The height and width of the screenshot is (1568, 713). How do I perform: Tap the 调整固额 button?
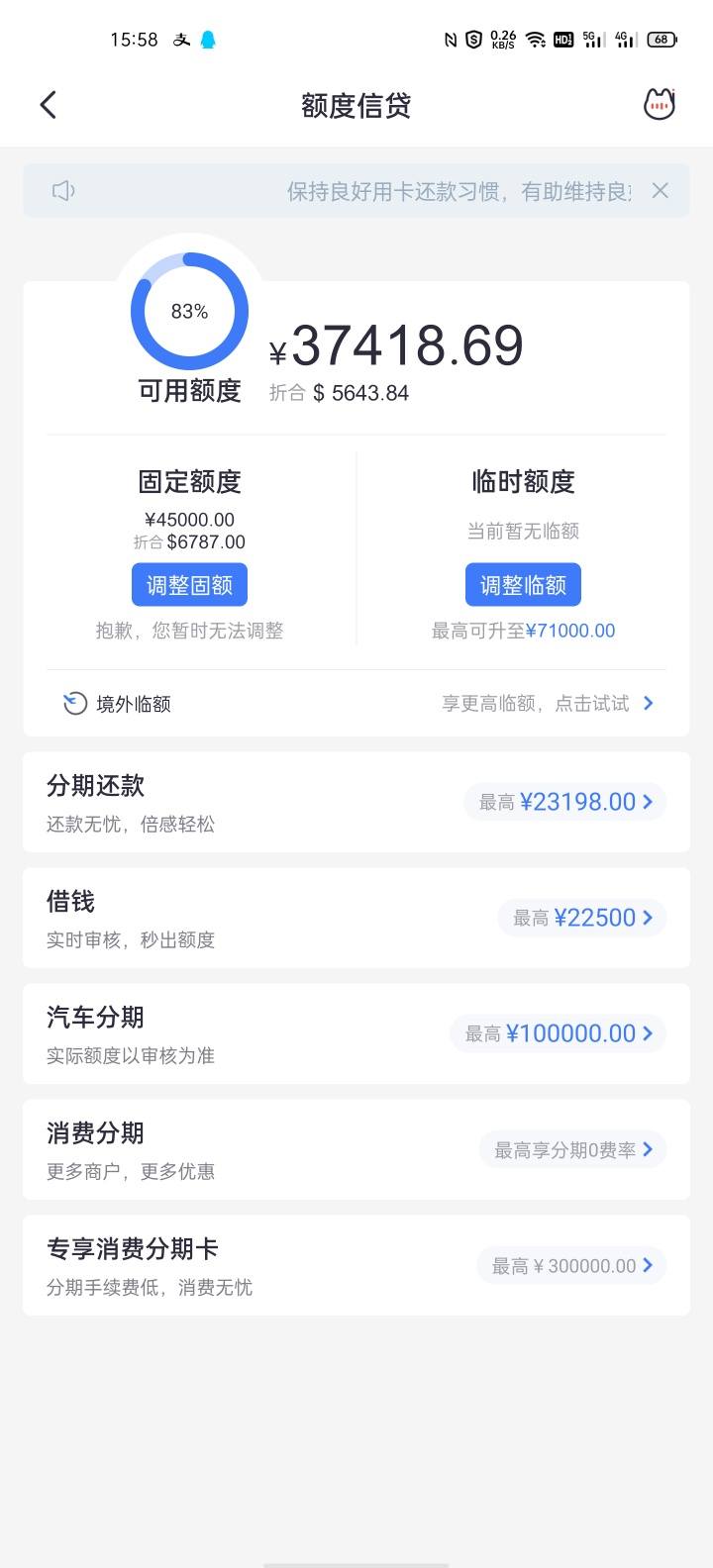tap(189, 585)
